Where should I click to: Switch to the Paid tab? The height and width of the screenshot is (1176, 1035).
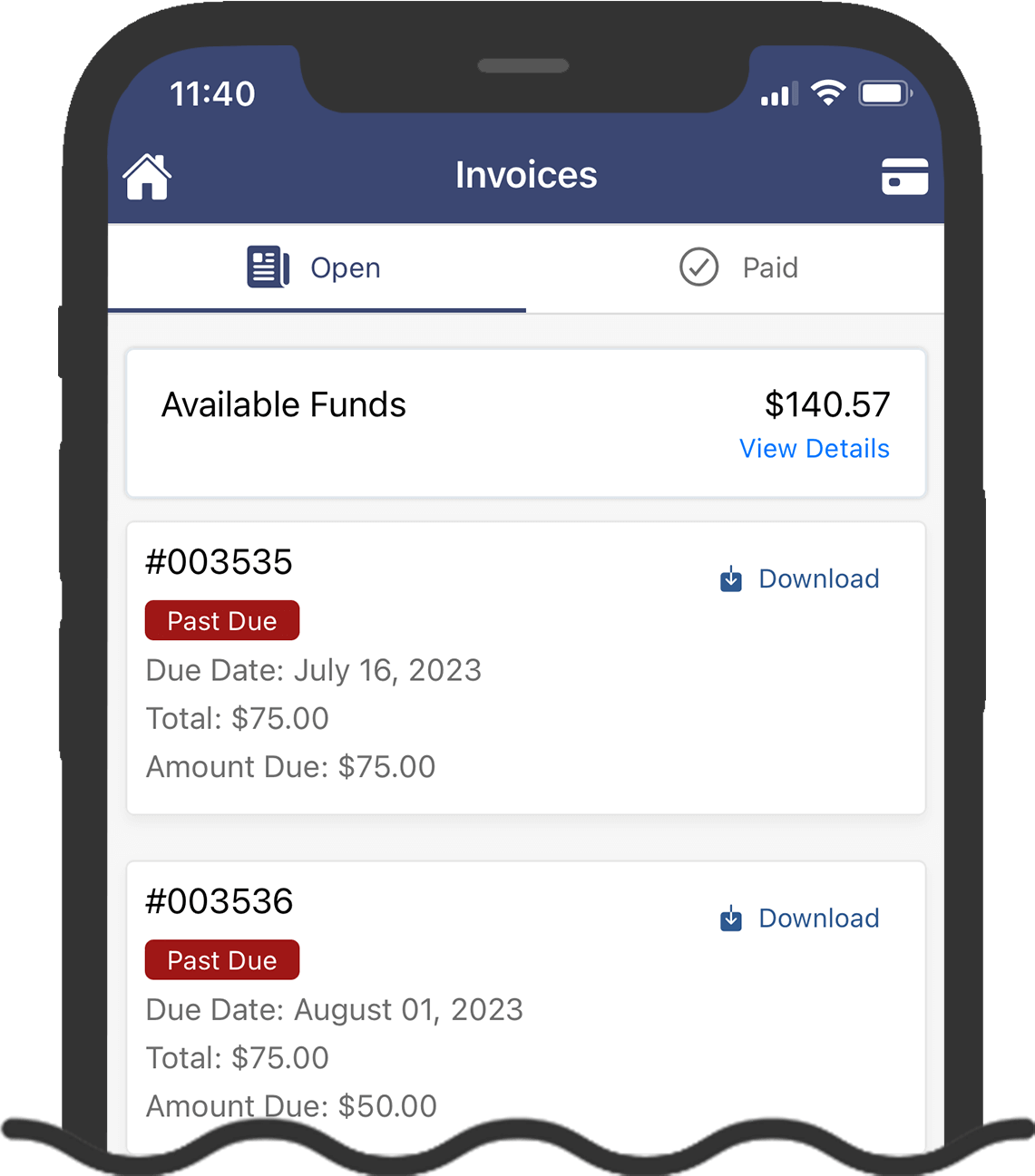[x=770, y=267]
